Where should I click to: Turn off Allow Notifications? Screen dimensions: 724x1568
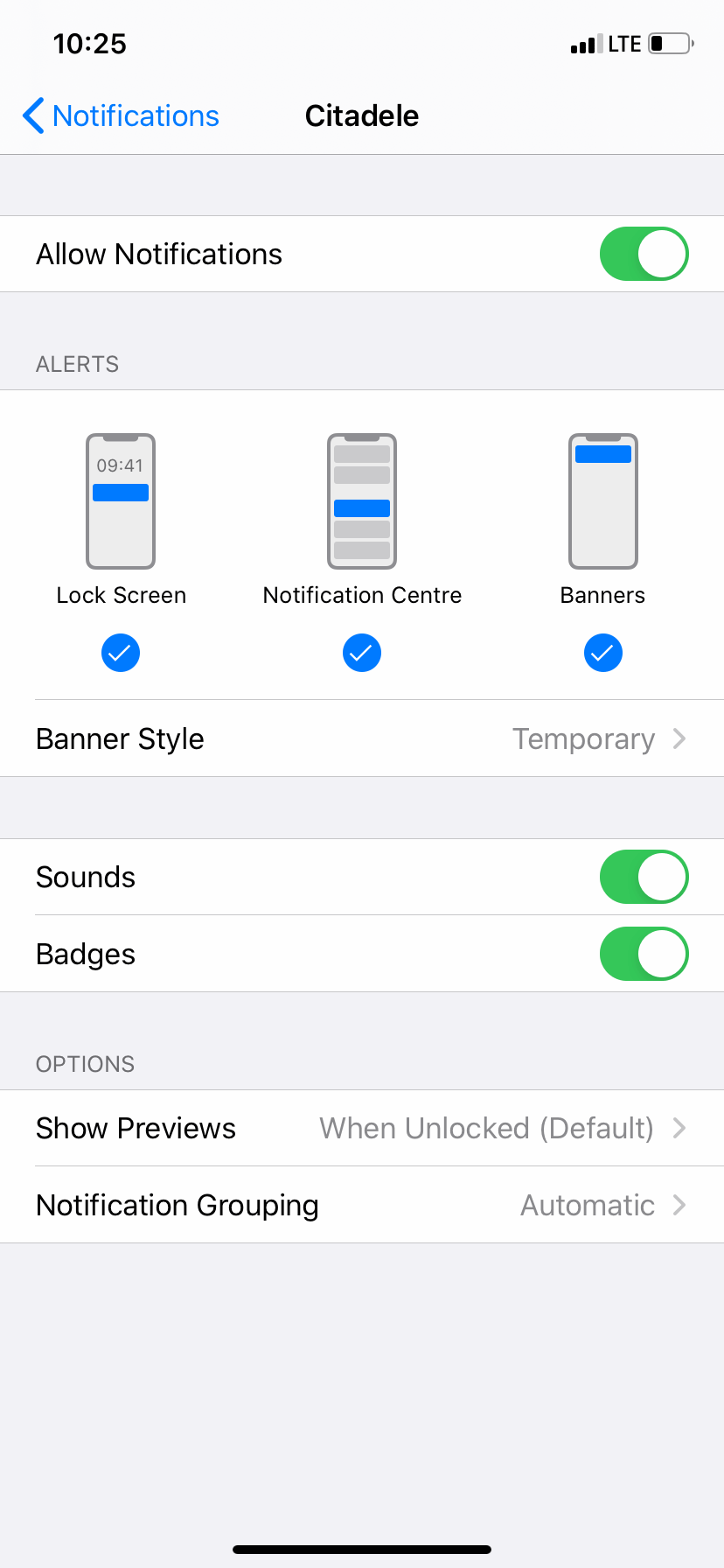[644, 254]
